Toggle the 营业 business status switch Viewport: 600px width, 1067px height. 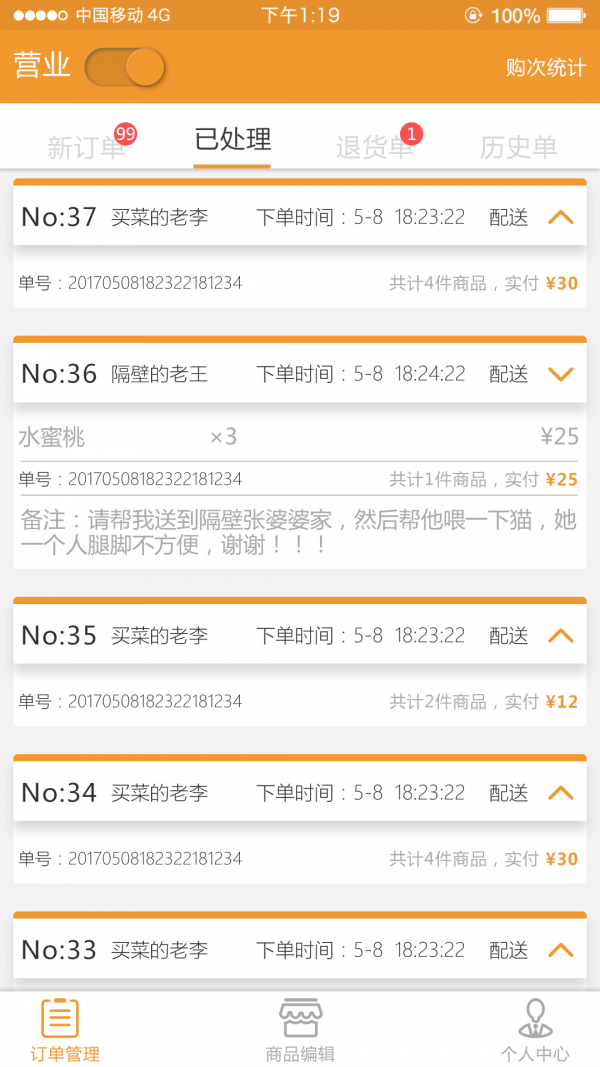(x=125, y=68)
